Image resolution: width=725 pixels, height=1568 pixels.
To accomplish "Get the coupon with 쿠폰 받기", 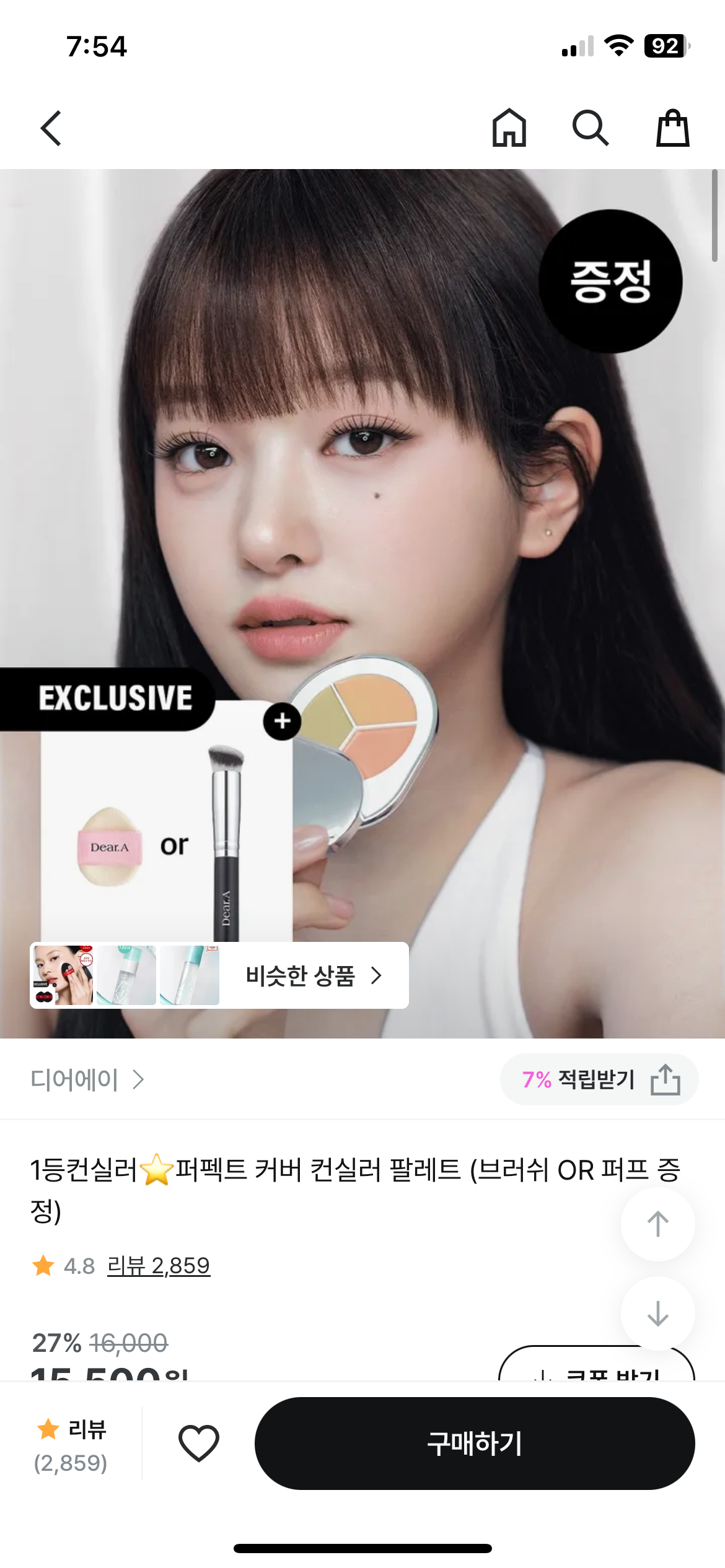I will (x=597, y=1364).
